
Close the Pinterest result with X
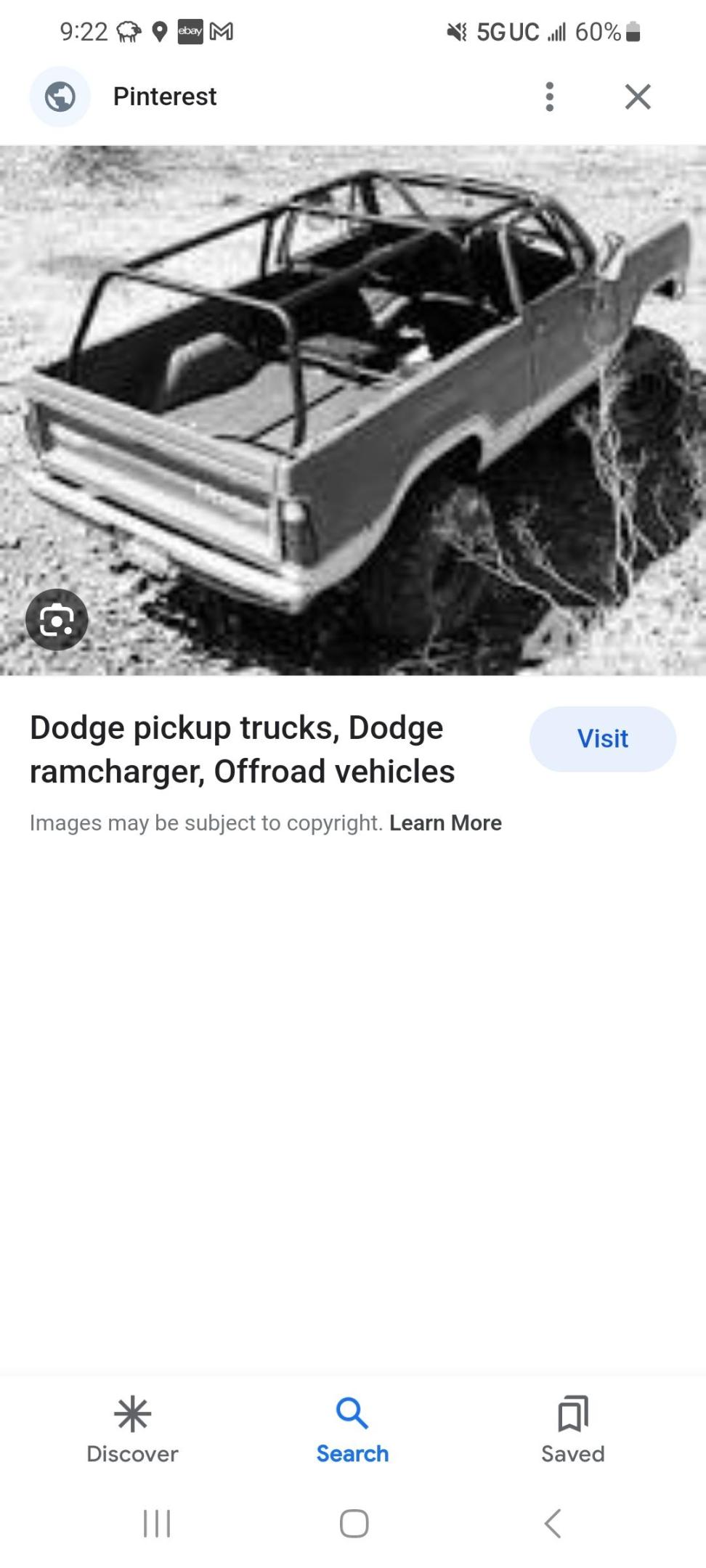pyautogui.click(x=637, y=96)
